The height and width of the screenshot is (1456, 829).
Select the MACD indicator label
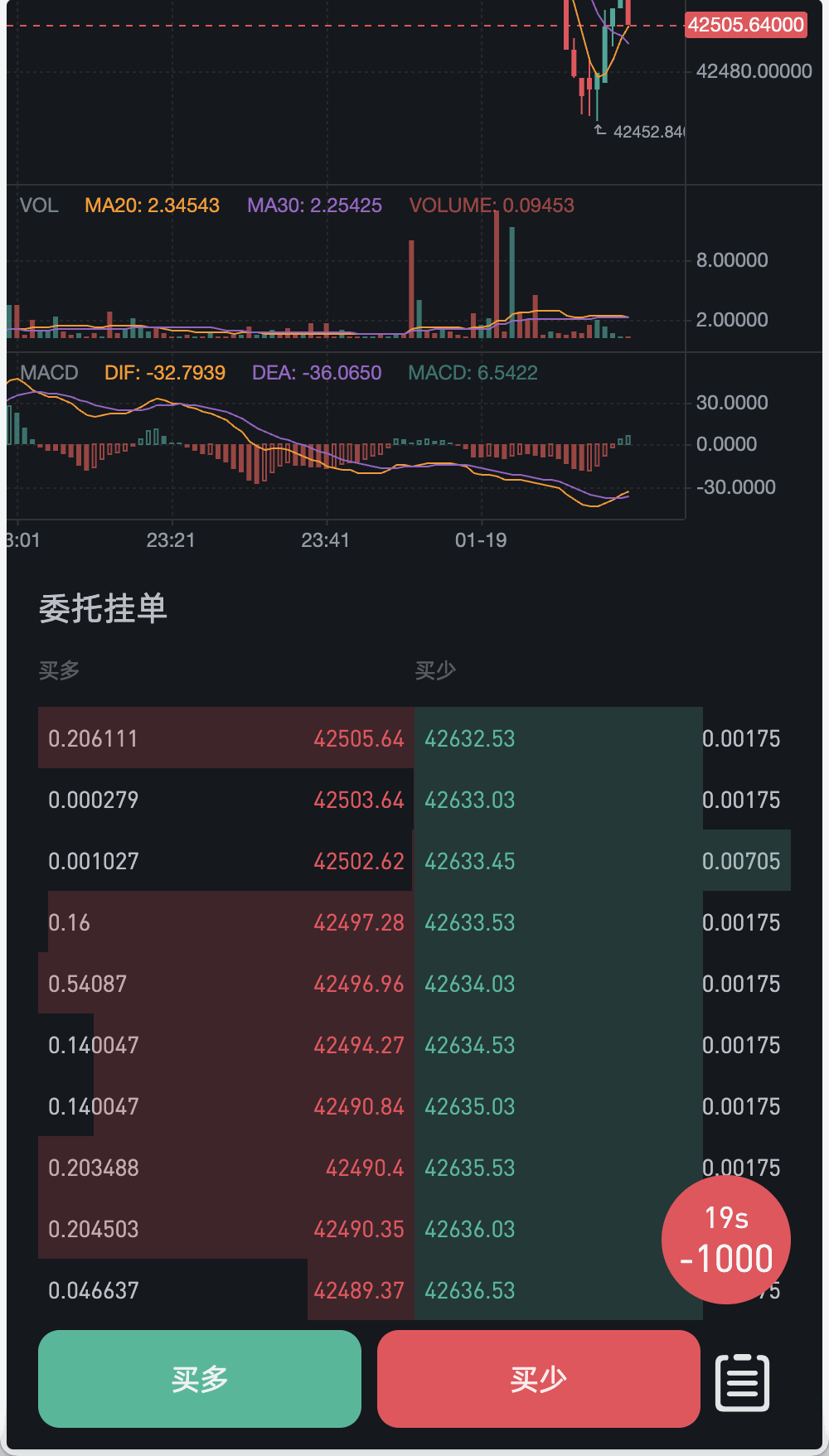coord(50,373)
